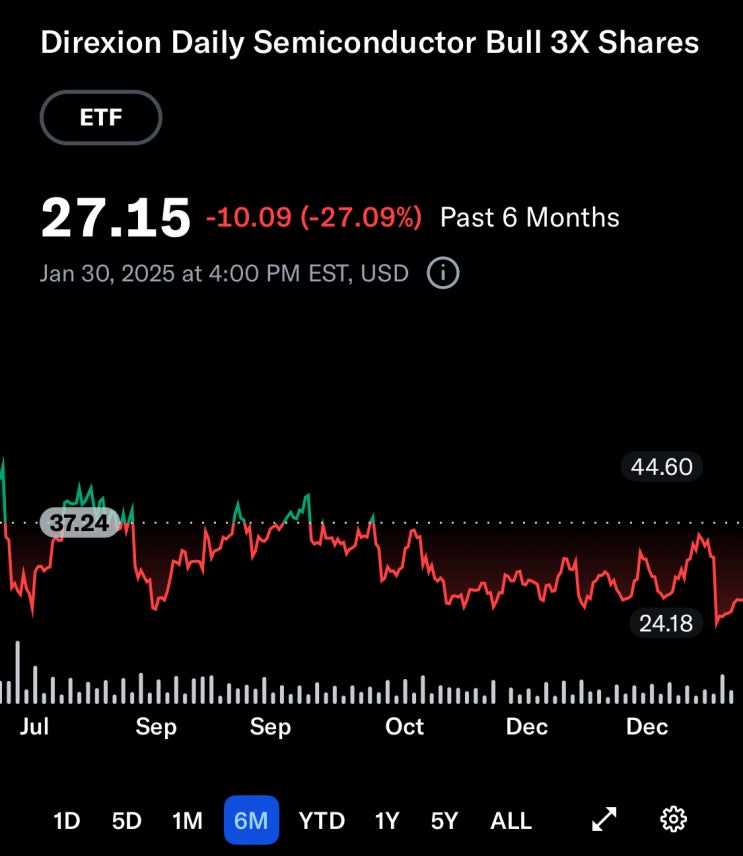View the 1Y price chart

point(387,821)
